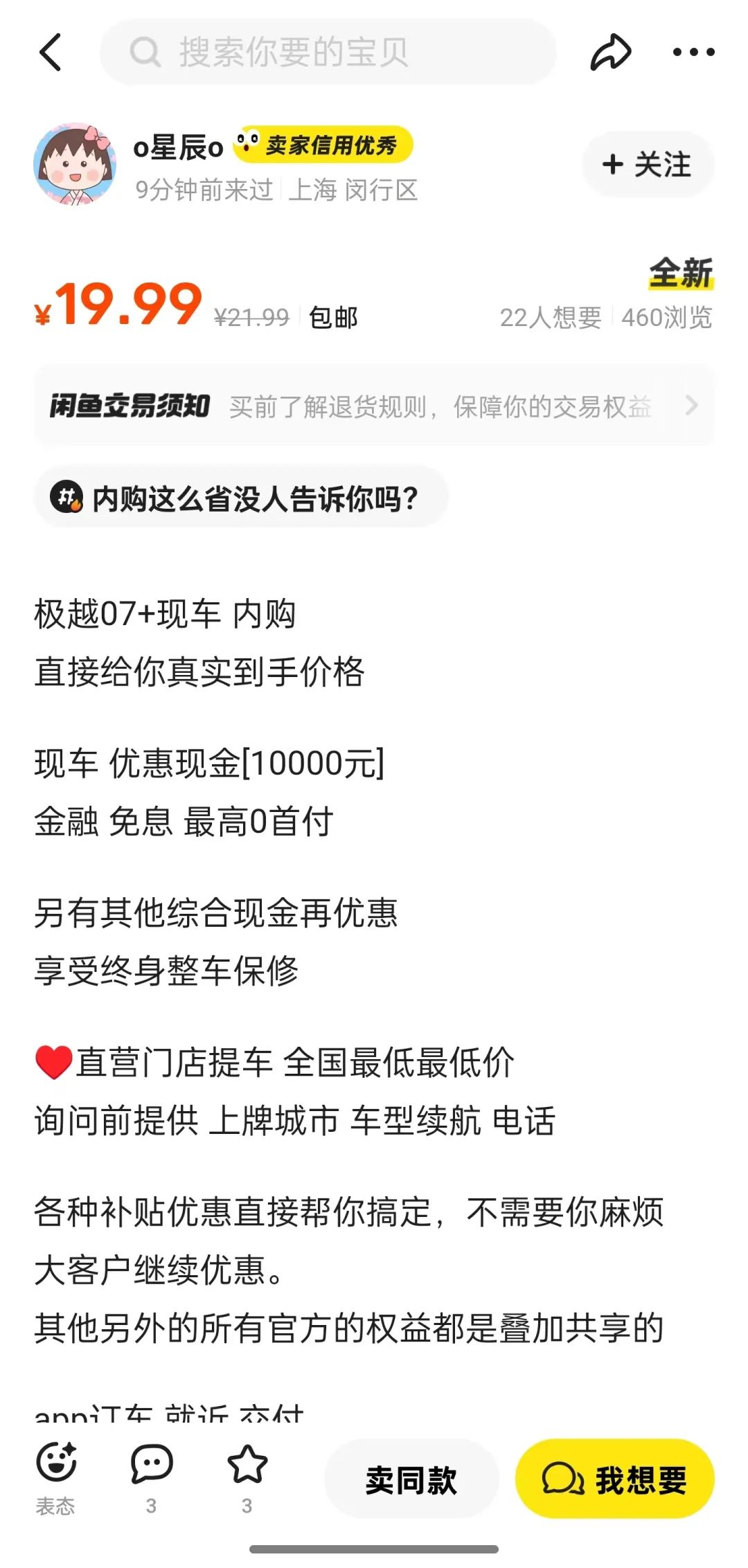
Task: Open the 内购这么省没人告诉你吗 topic chip
Action: 241,497
